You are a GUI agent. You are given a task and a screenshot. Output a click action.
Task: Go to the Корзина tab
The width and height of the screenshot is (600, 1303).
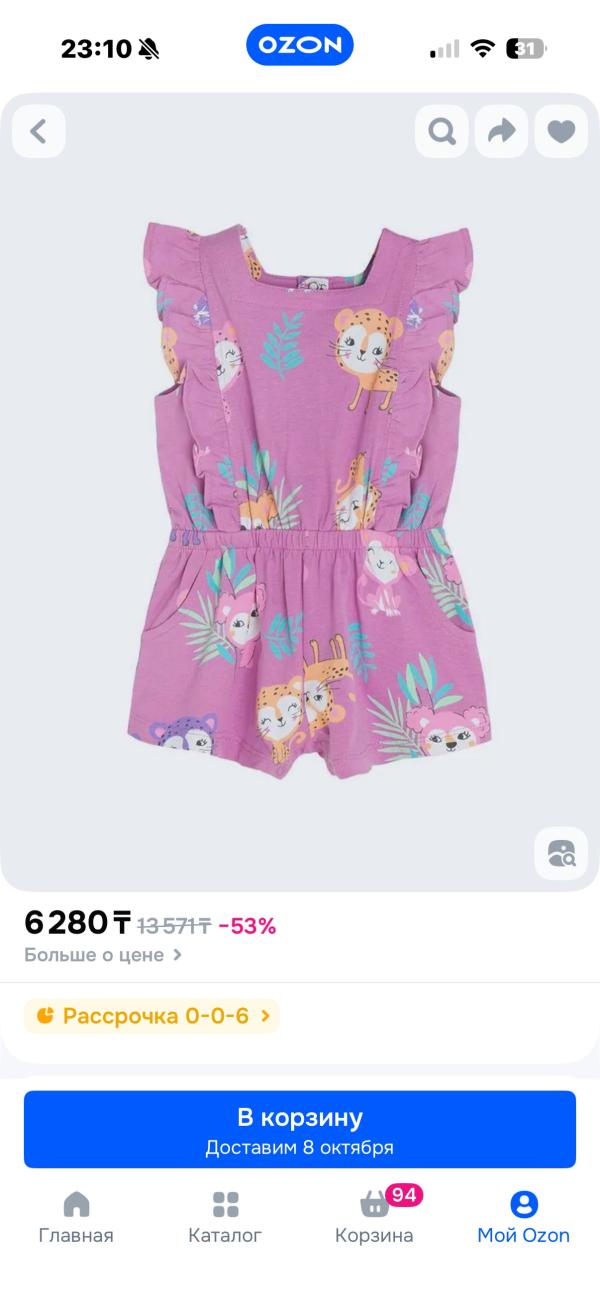point(375,1217)
